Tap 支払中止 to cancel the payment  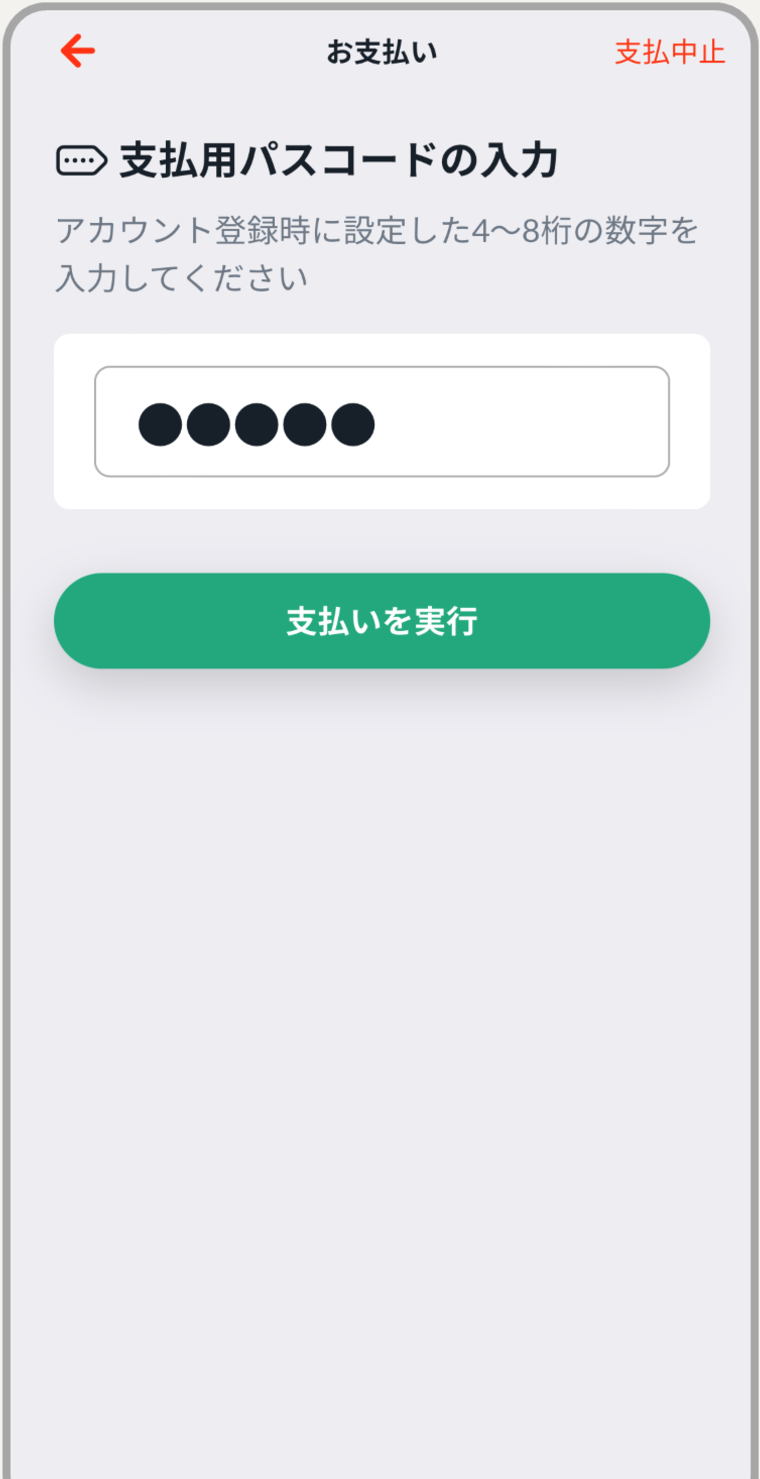pos(669,52)
